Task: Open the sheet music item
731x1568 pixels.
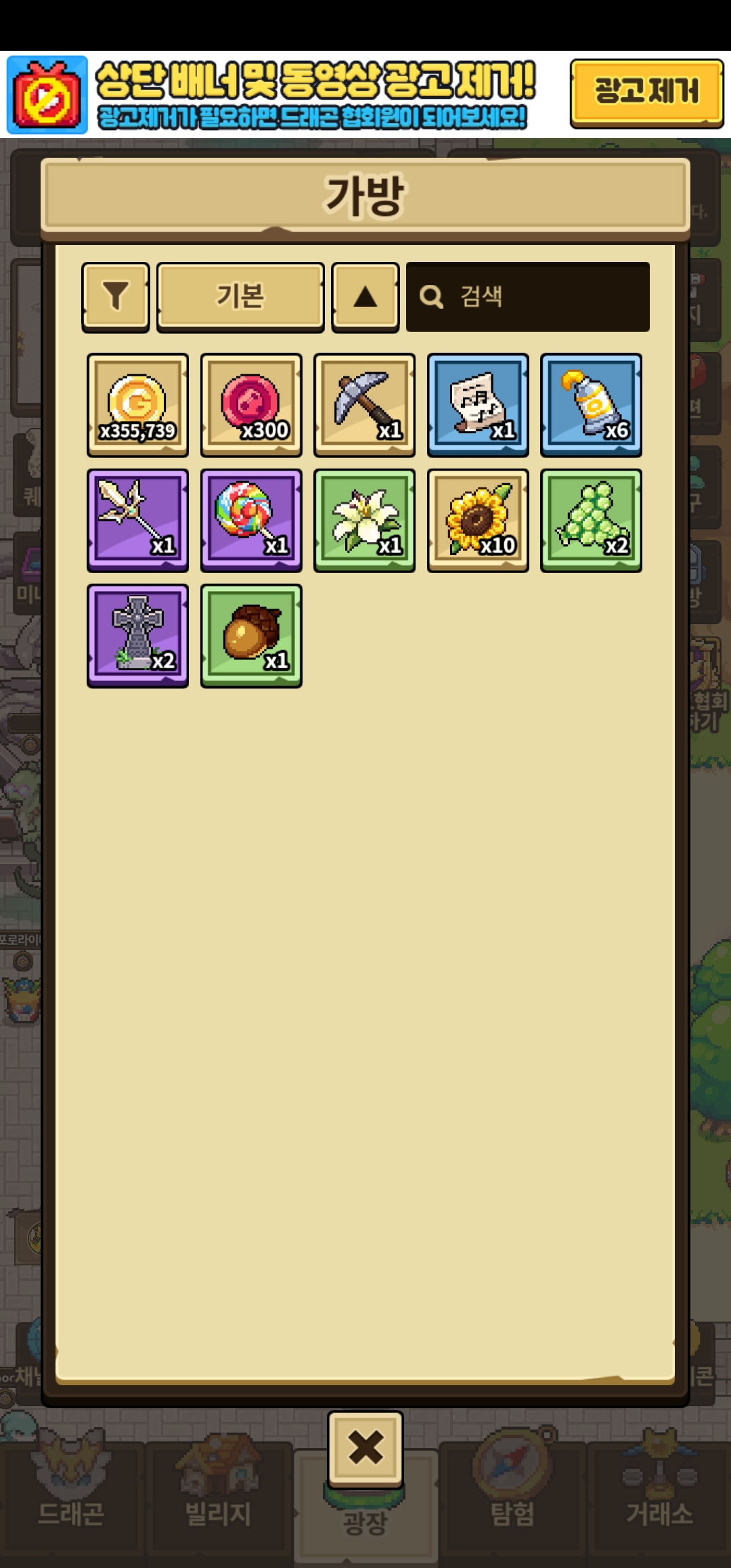Action: tap(478, 405)
